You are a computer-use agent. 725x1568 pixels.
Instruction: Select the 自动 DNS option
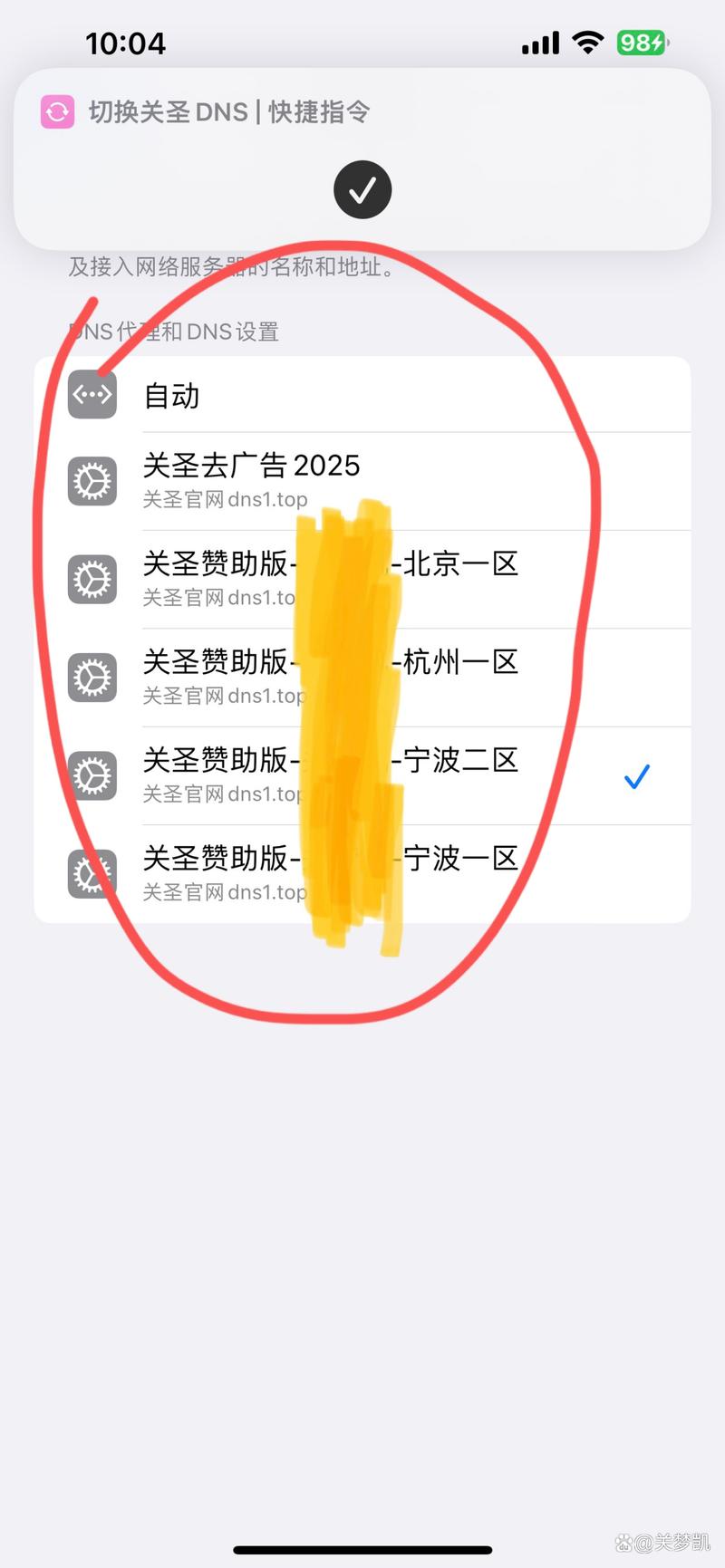[170, 395]
